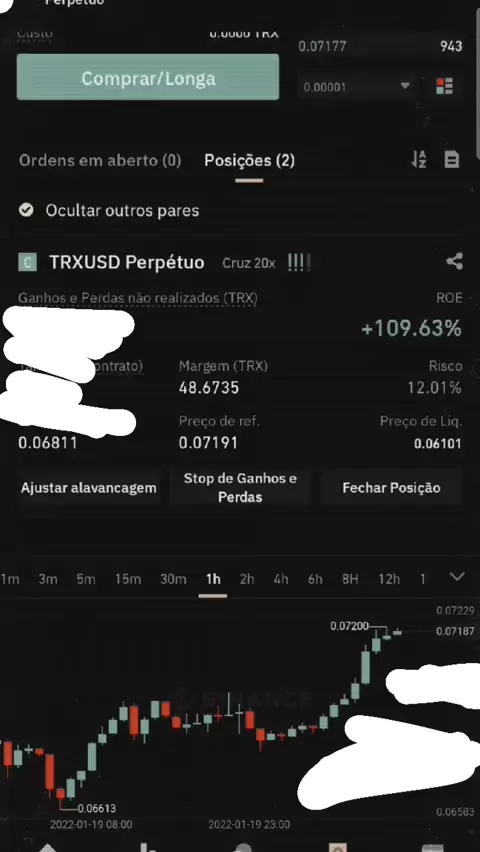Open the A-Z sort icon
The image size is (480, 852).
coord(419,159)
